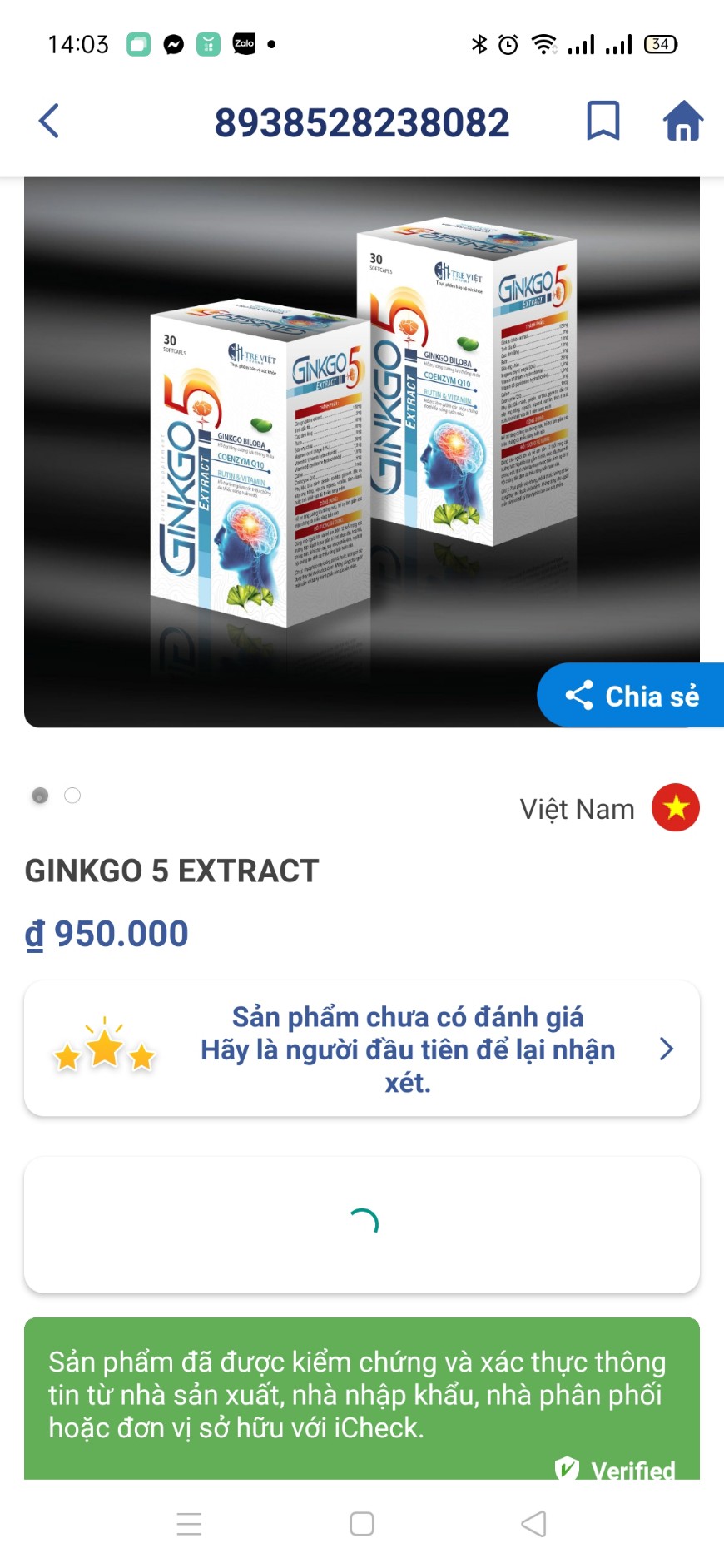Go back using the top-left arrow
The height and width of the screenshot is (1568, 724).
coord(49,121)
